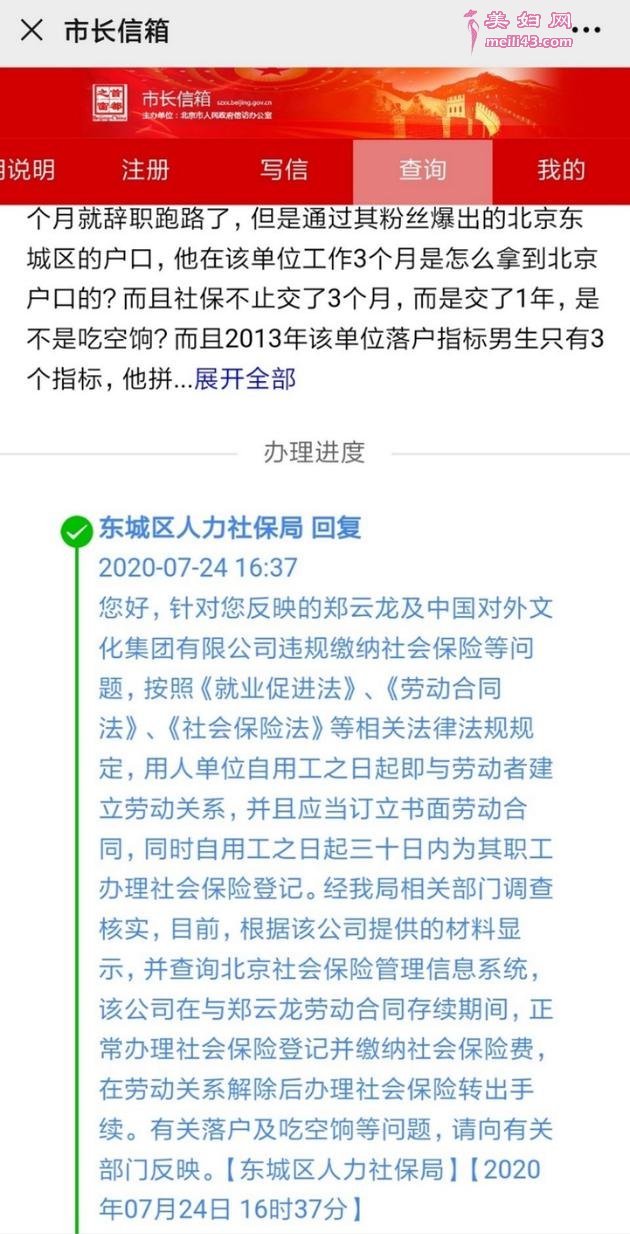Open the 我的 tab

click(x=560, y=170)
